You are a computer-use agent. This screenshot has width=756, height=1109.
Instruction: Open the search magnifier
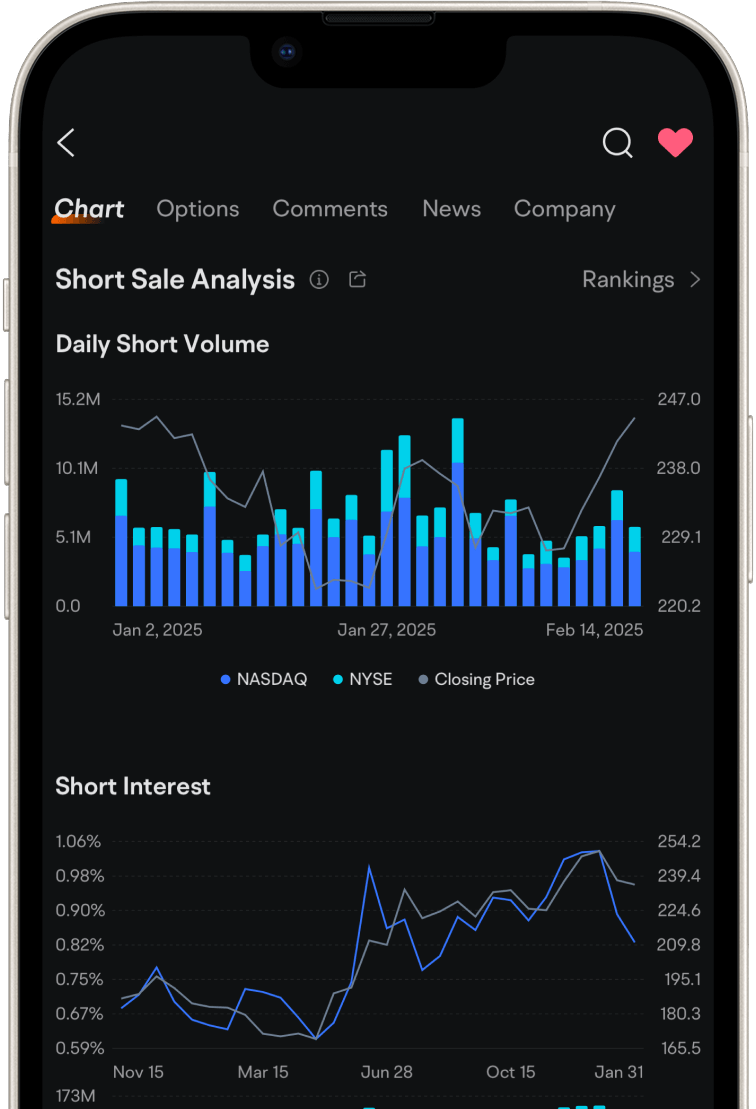(x=617, y=143)
